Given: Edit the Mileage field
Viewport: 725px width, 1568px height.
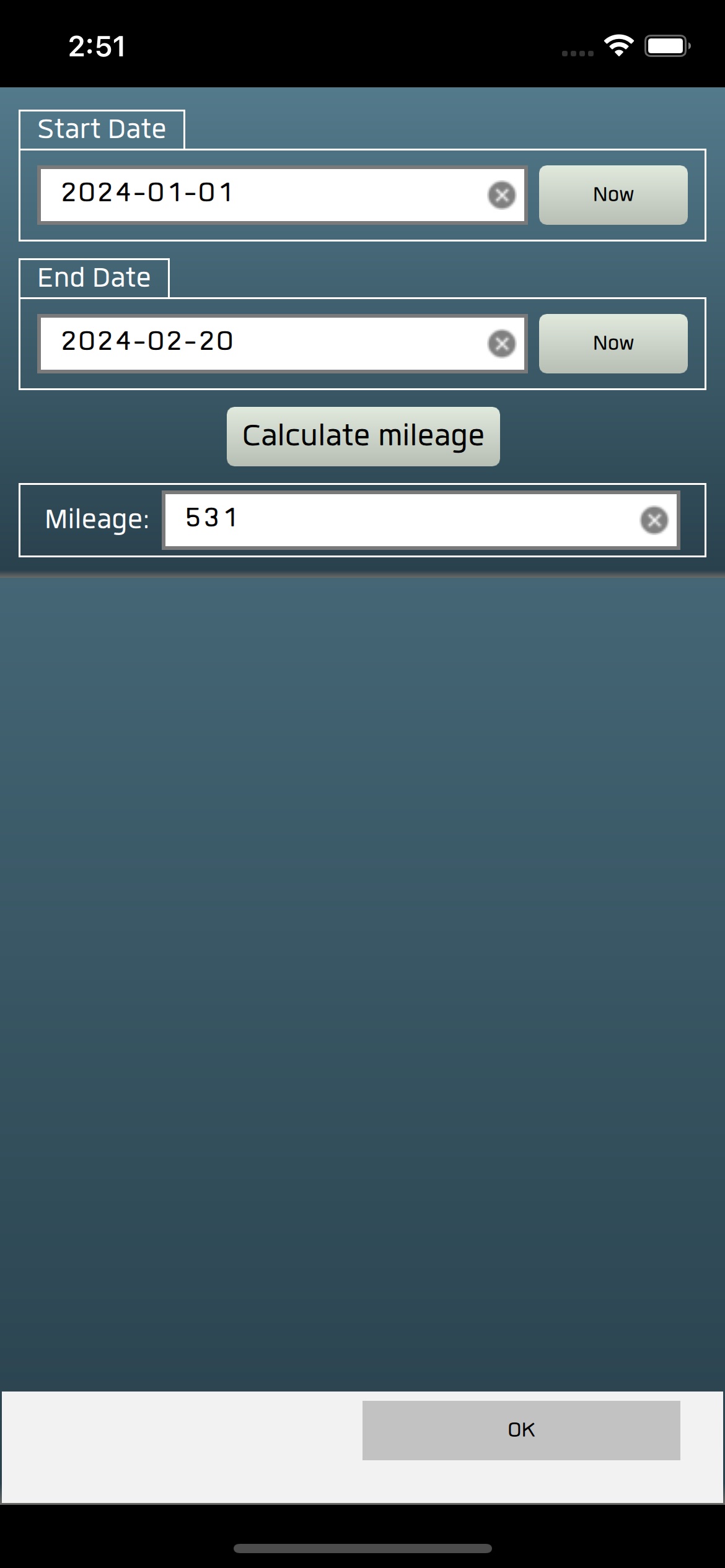Looking at the screenshot, I should (397, 520).
